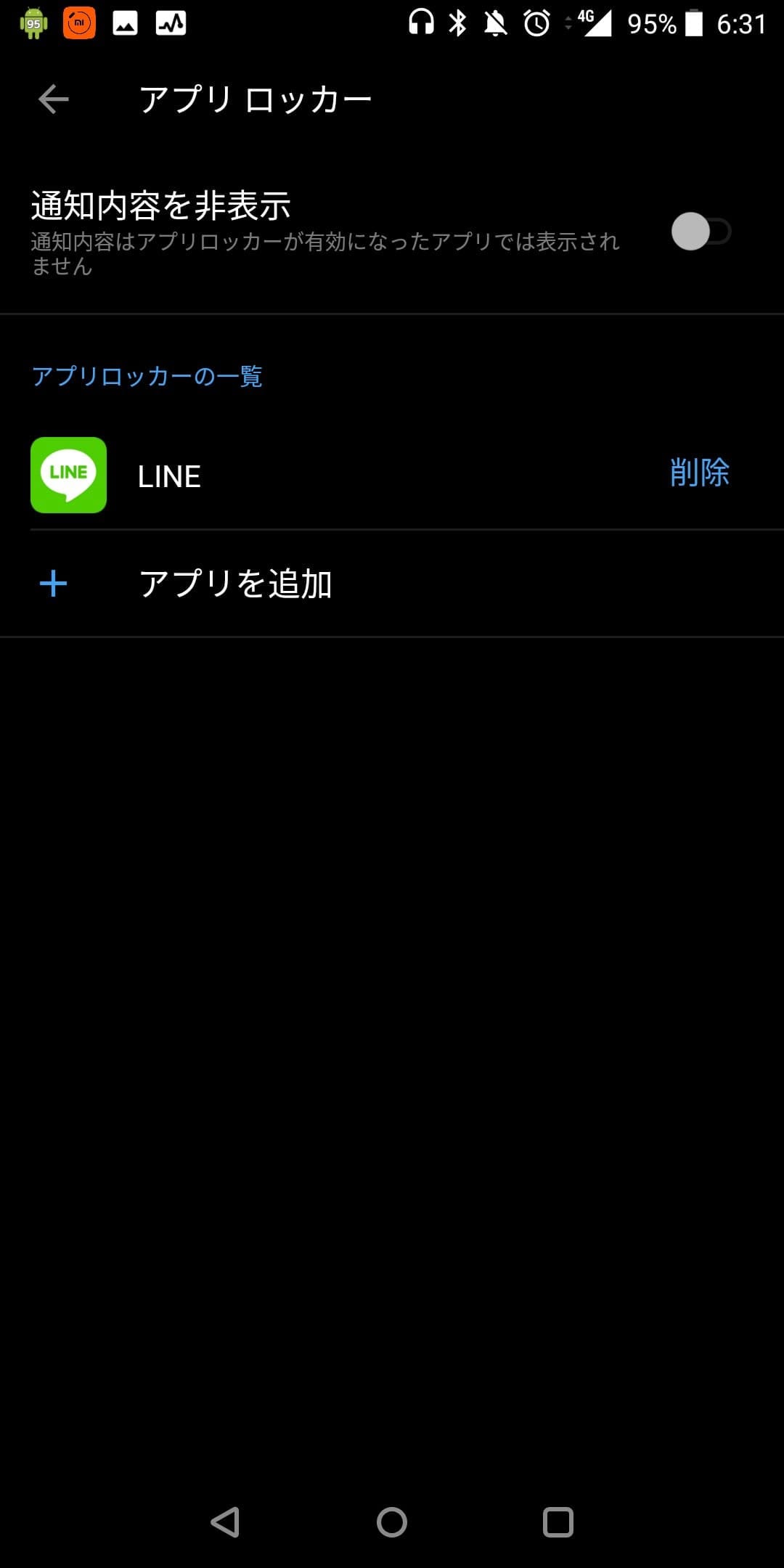The width and height of the screenshot is (784, 1568).
Task: Open recent apps from navigation bar
Action: click(x=558, y=1522)
